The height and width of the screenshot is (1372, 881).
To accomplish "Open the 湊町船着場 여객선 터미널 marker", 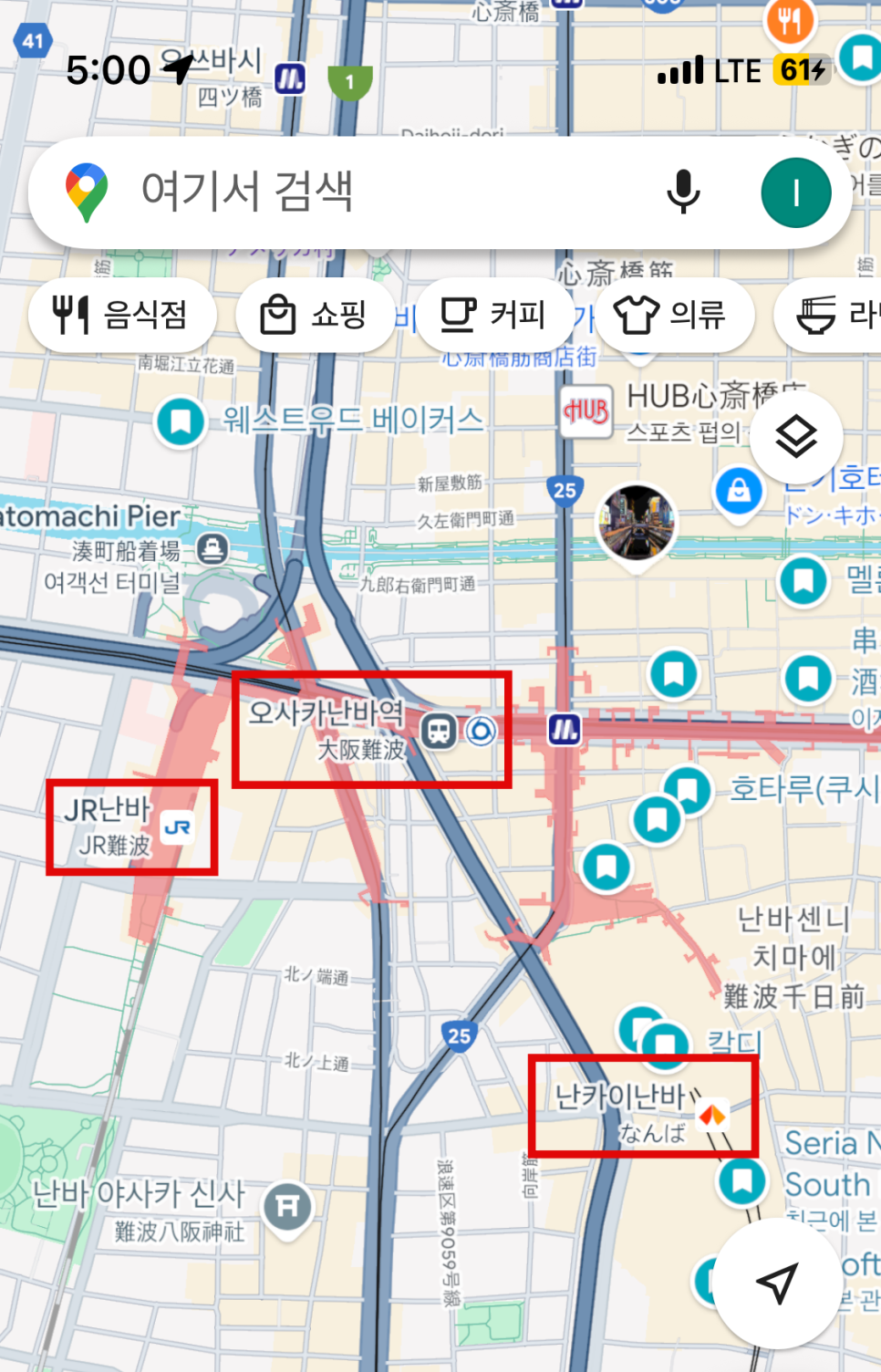I will click(x=212, y=549).
